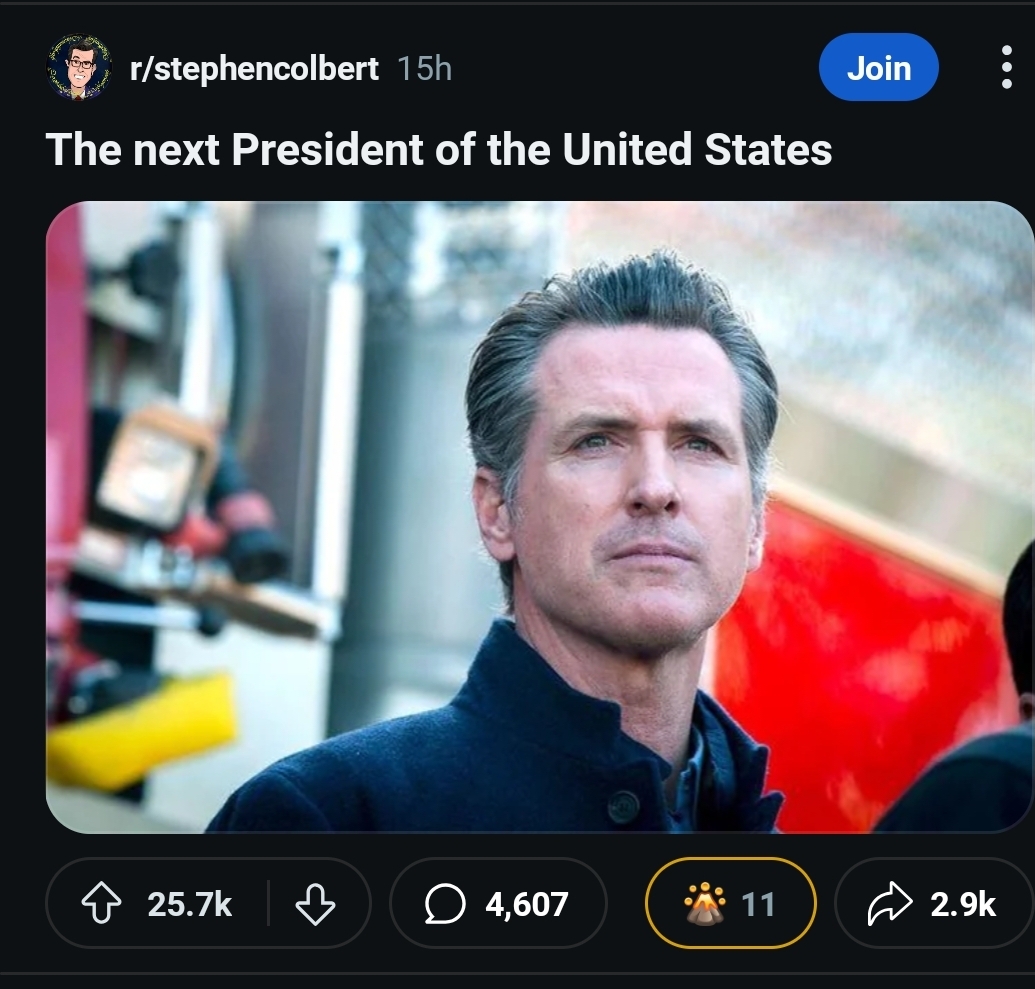Give an award to this post
The image size is (1035, 989).
coord(730,904)
